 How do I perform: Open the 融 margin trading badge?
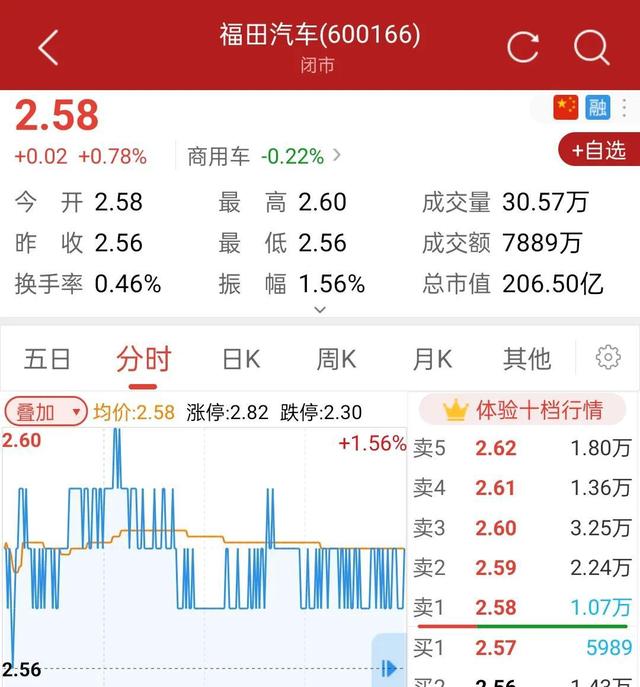(598, 107)
